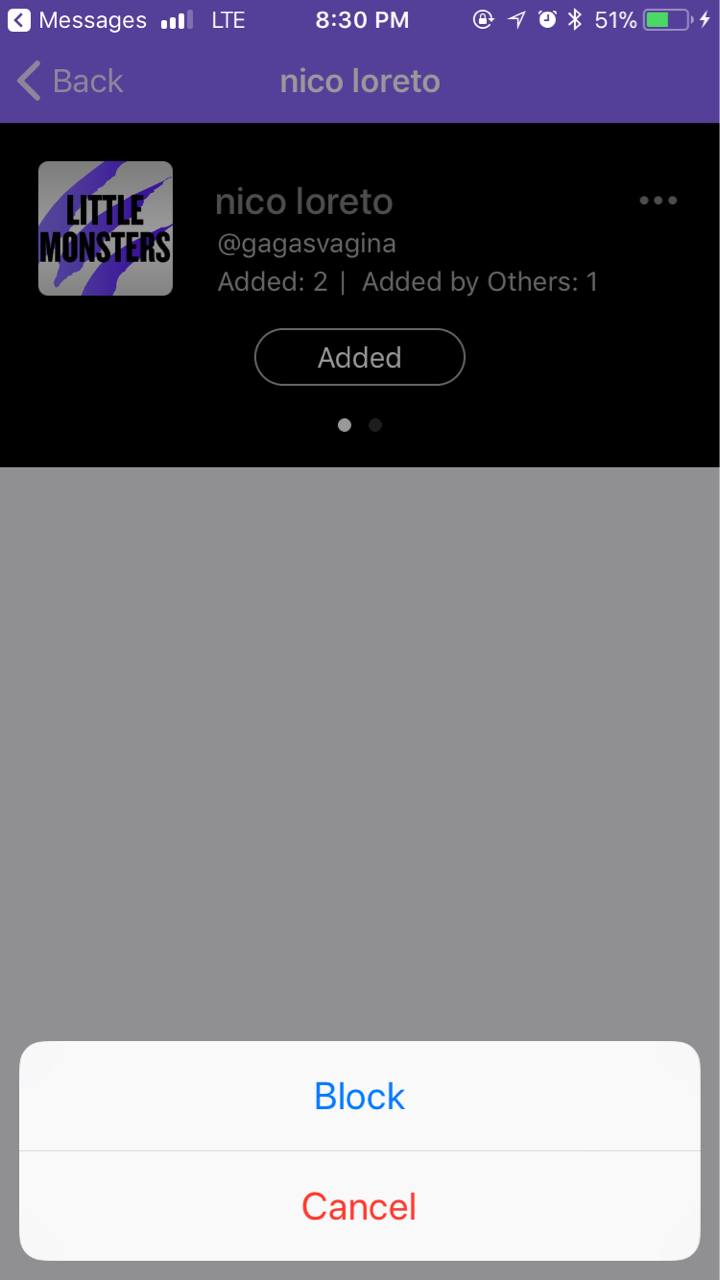This screenshot has width=720, height=1280.
Task: Return to Messages via the status bar
Action: pos(76,20)
